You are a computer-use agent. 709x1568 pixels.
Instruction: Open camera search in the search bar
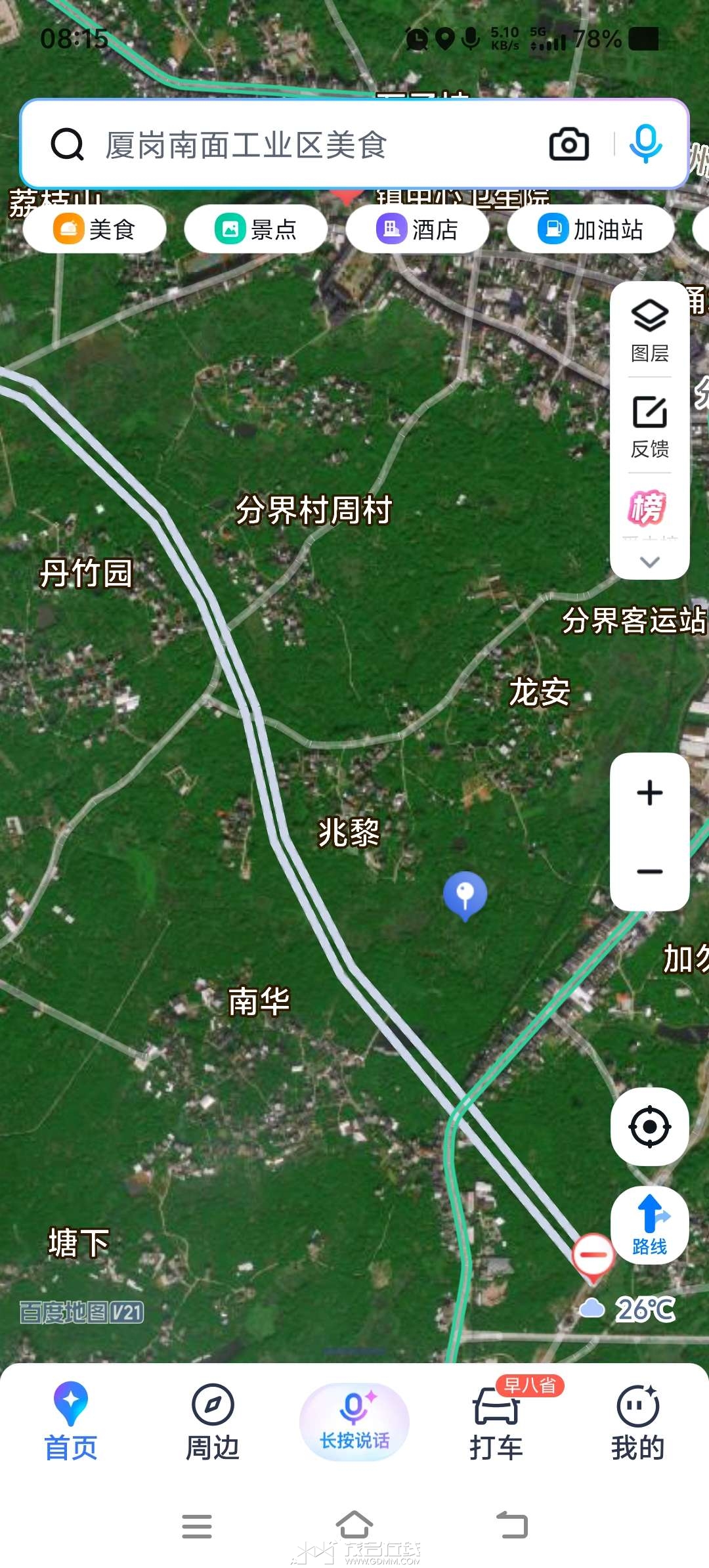tap(569, 144)
